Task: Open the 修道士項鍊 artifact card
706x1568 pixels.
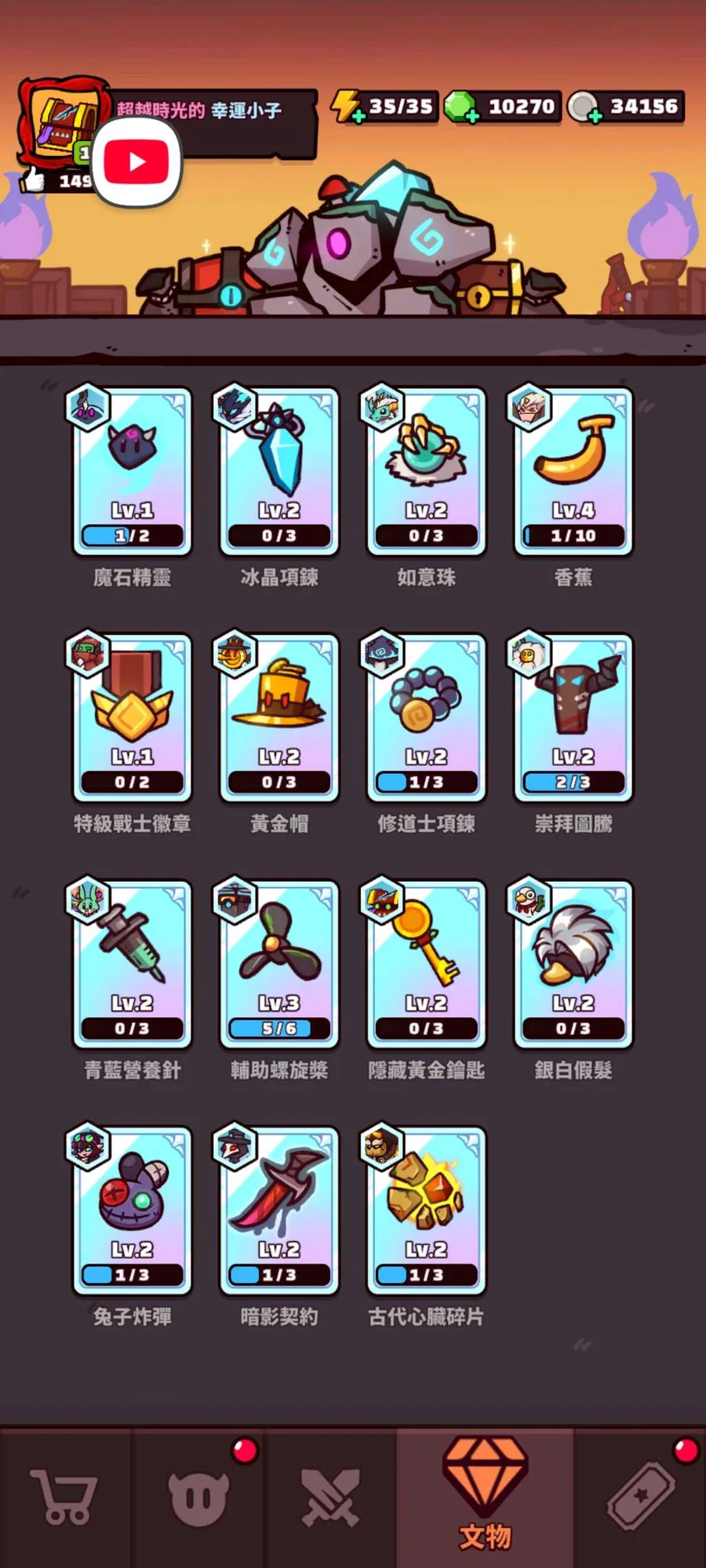Action: click(426, 717)
